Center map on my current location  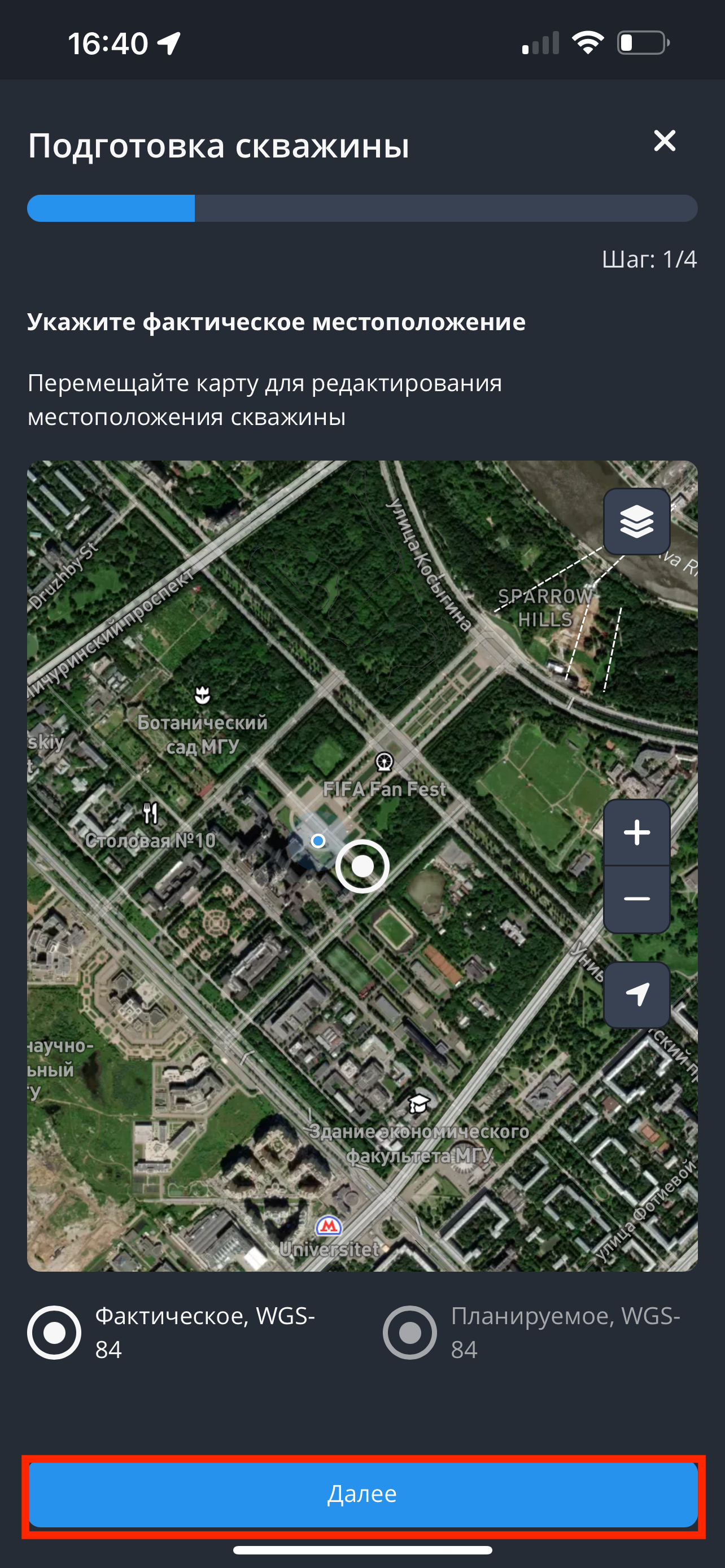point(636,995)
